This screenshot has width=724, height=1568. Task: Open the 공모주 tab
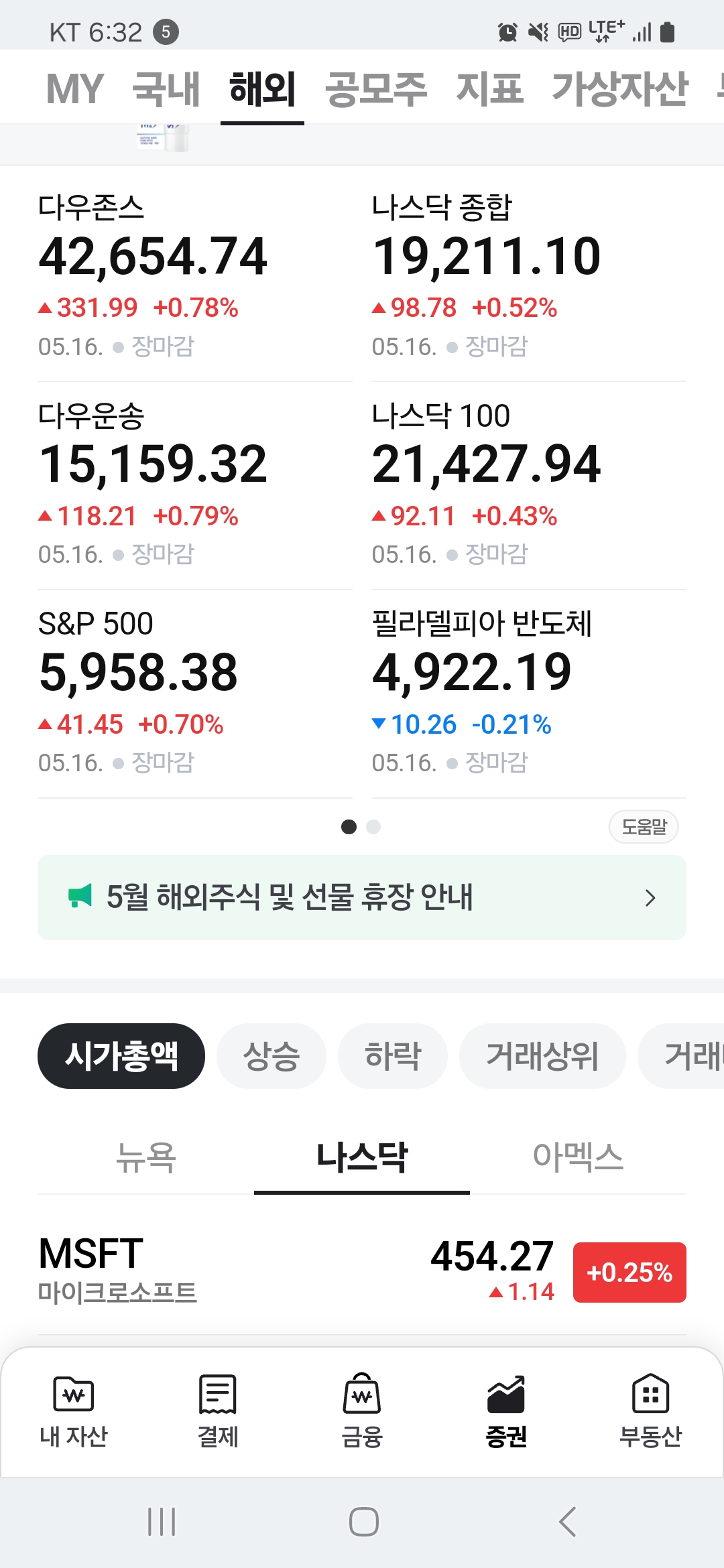point(375,88)
